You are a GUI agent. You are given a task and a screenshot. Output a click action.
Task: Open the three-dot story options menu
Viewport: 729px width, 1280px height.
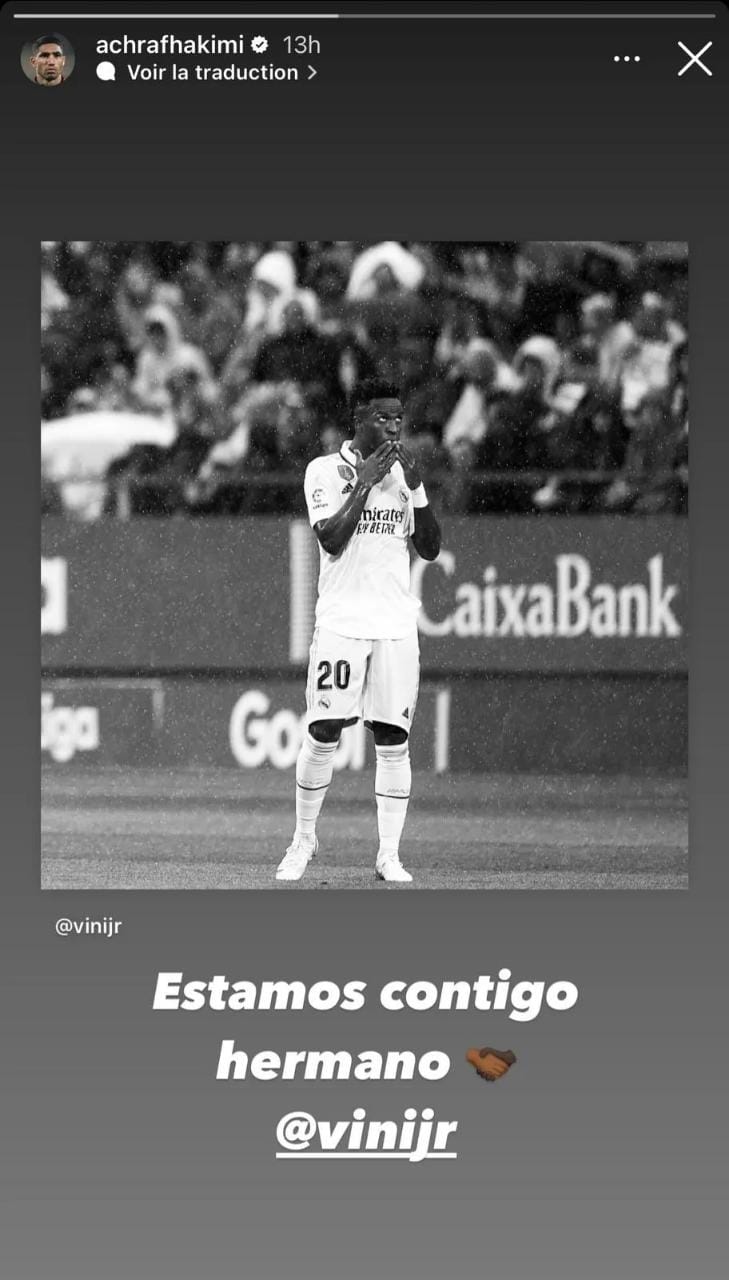pyautogui.click(x=627, y=59)
